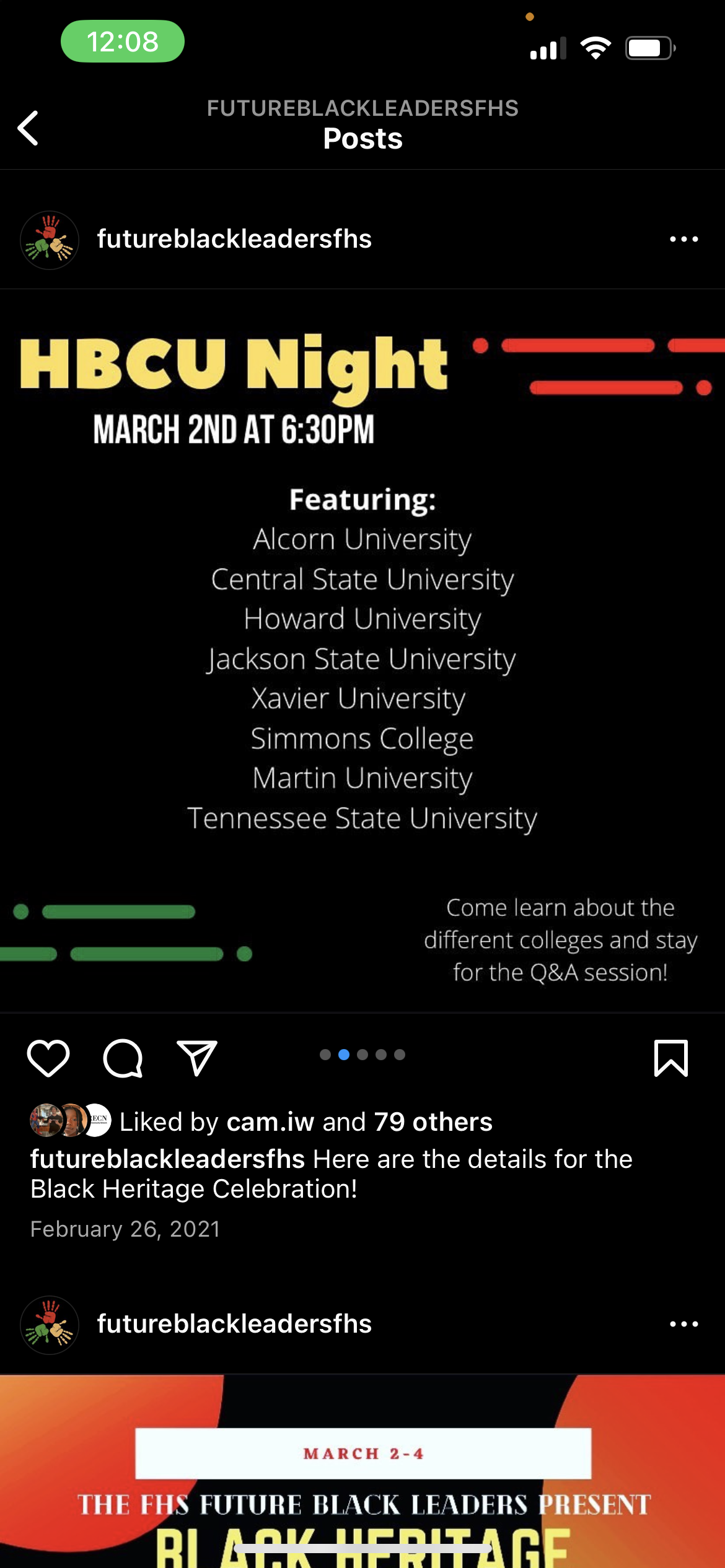Share the HBCU Night post
This screenshot has width=725, height=1568.
(x=197, y=1058)
